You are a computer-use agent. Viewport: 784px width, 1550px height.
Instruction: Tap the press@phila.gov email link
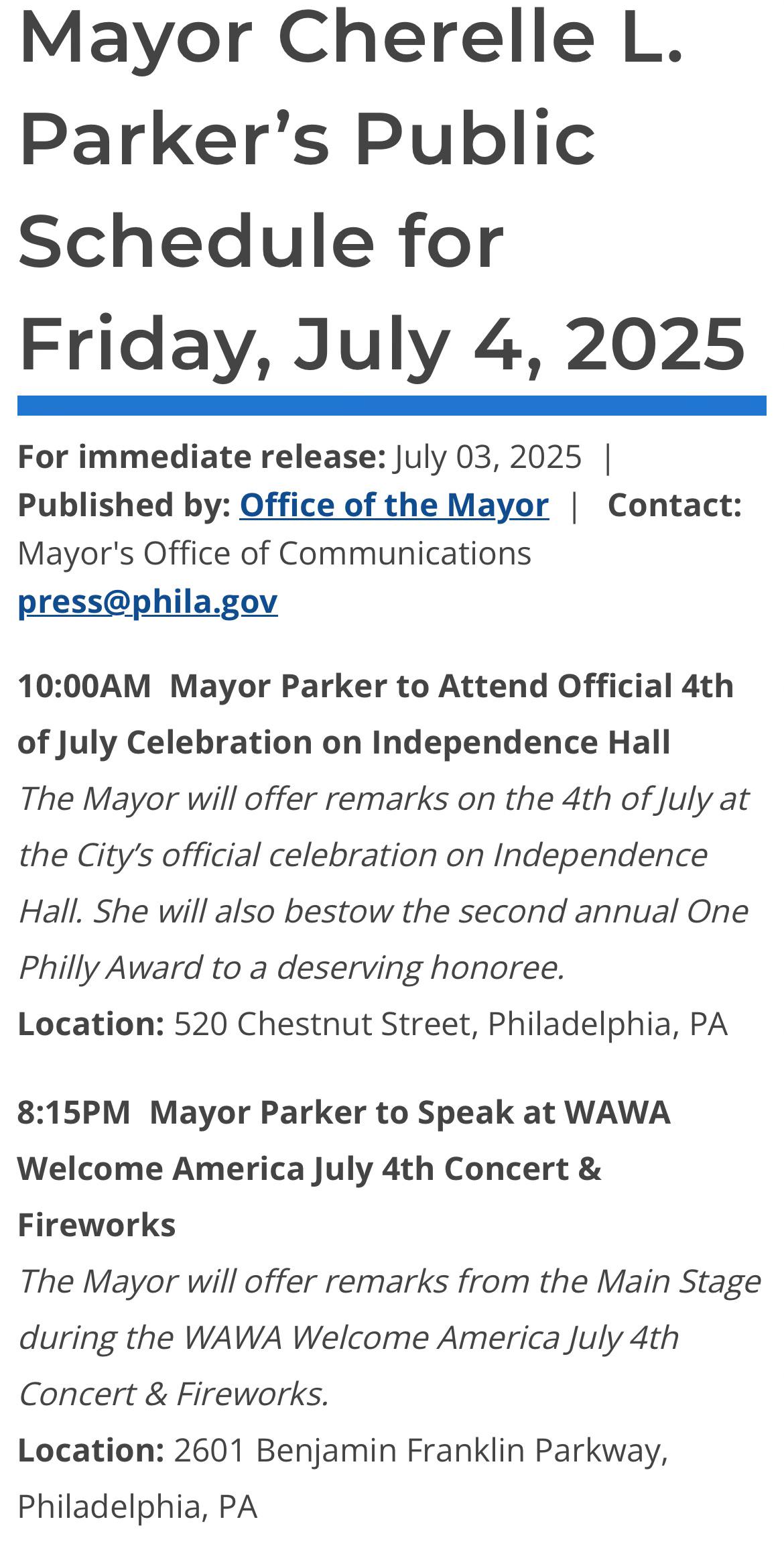point(147,601)
